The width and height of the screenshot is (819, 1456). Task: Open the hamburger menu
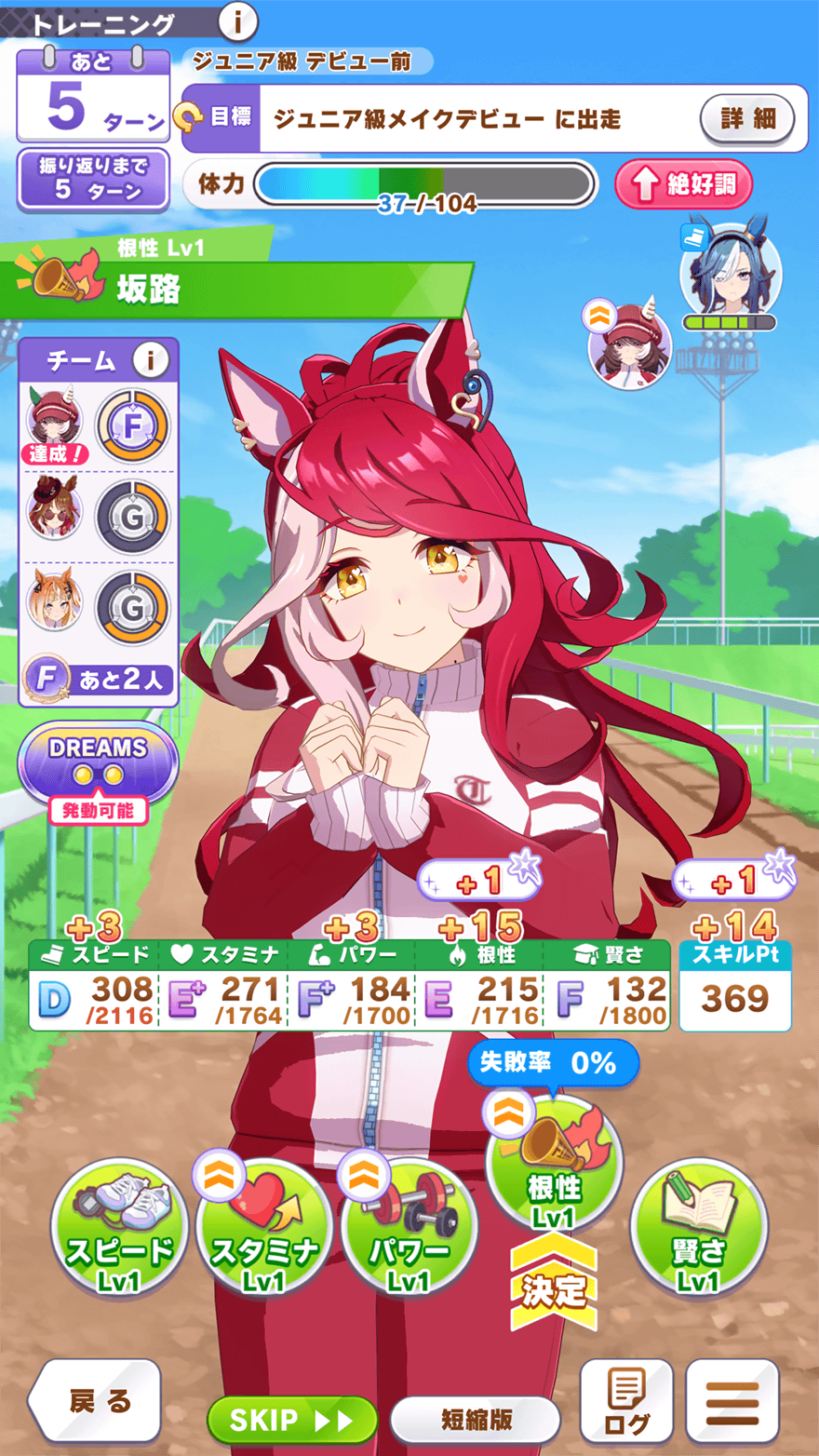732,1401
